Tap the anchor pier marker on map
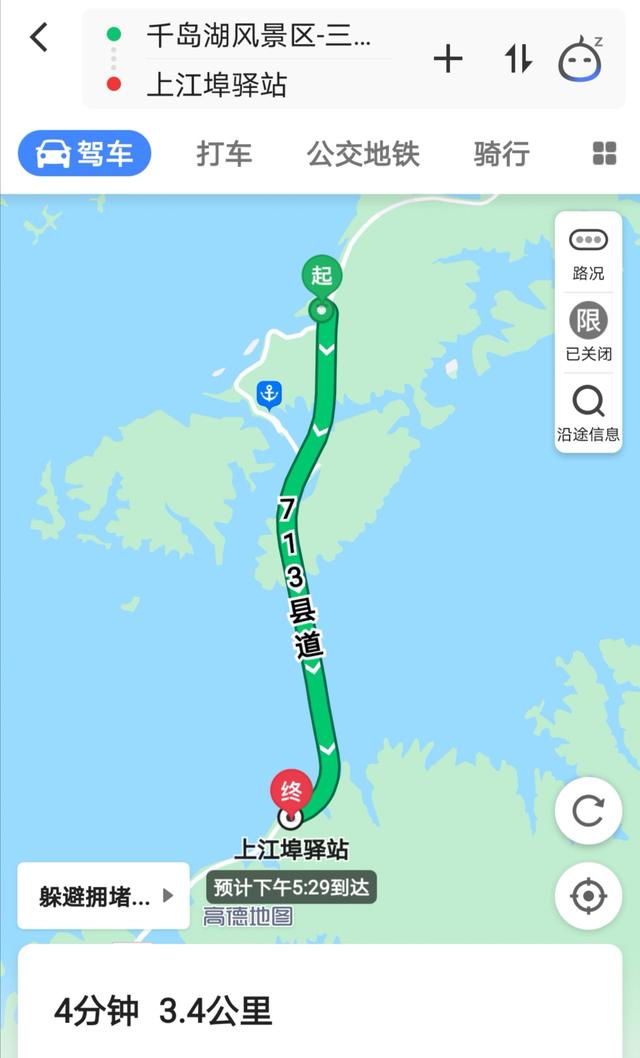This screenshot has width=640, height=1058. pos(269,394)
